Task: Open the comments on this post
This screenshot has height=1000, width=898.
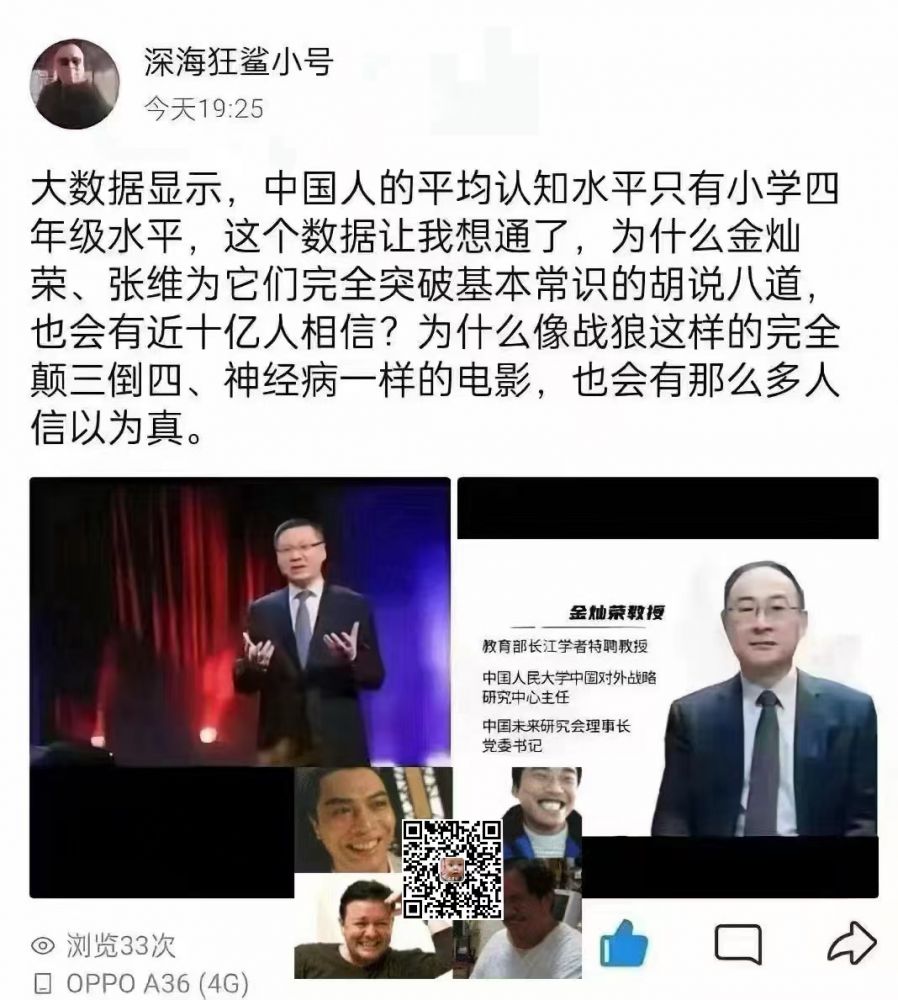Action: click(738, 943)
